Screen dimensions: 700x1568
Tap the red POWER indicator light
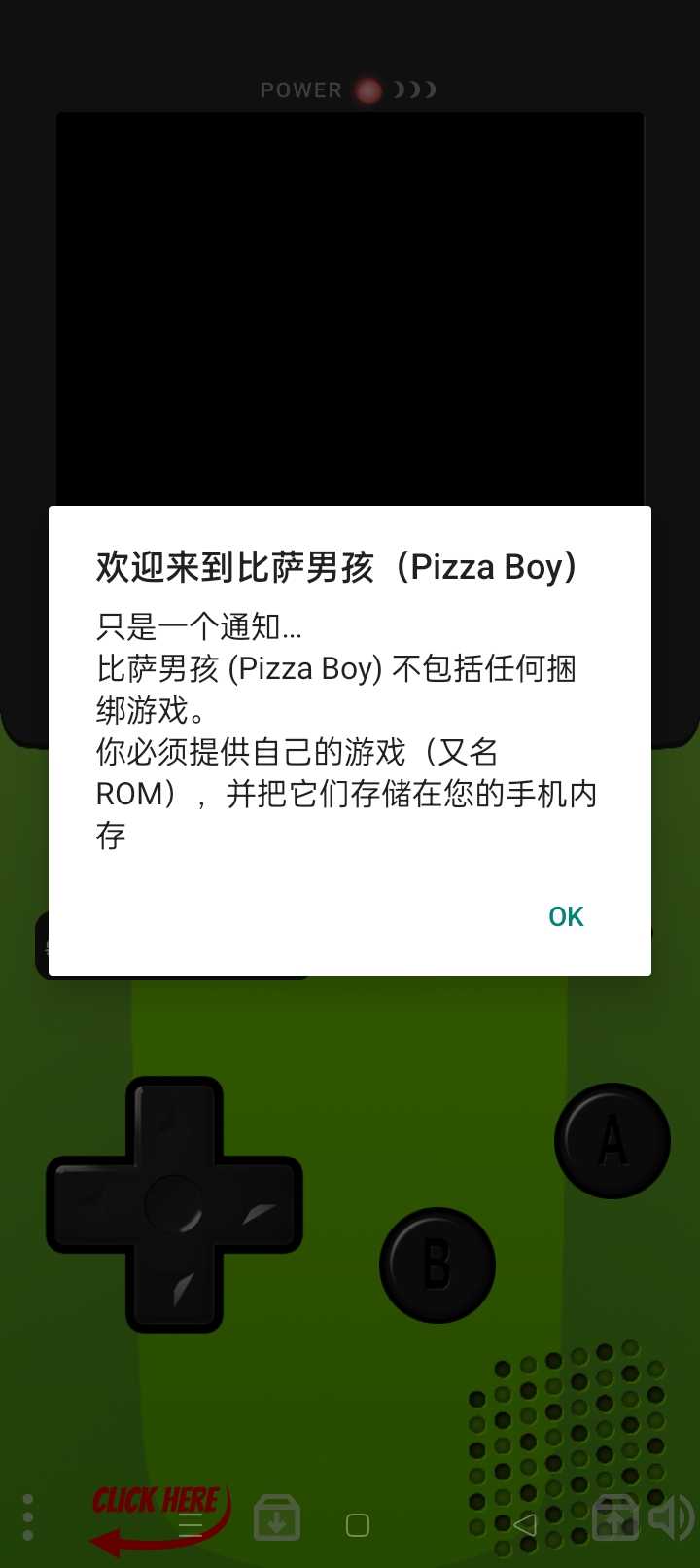pyautogui.click(x=367, y=89)
